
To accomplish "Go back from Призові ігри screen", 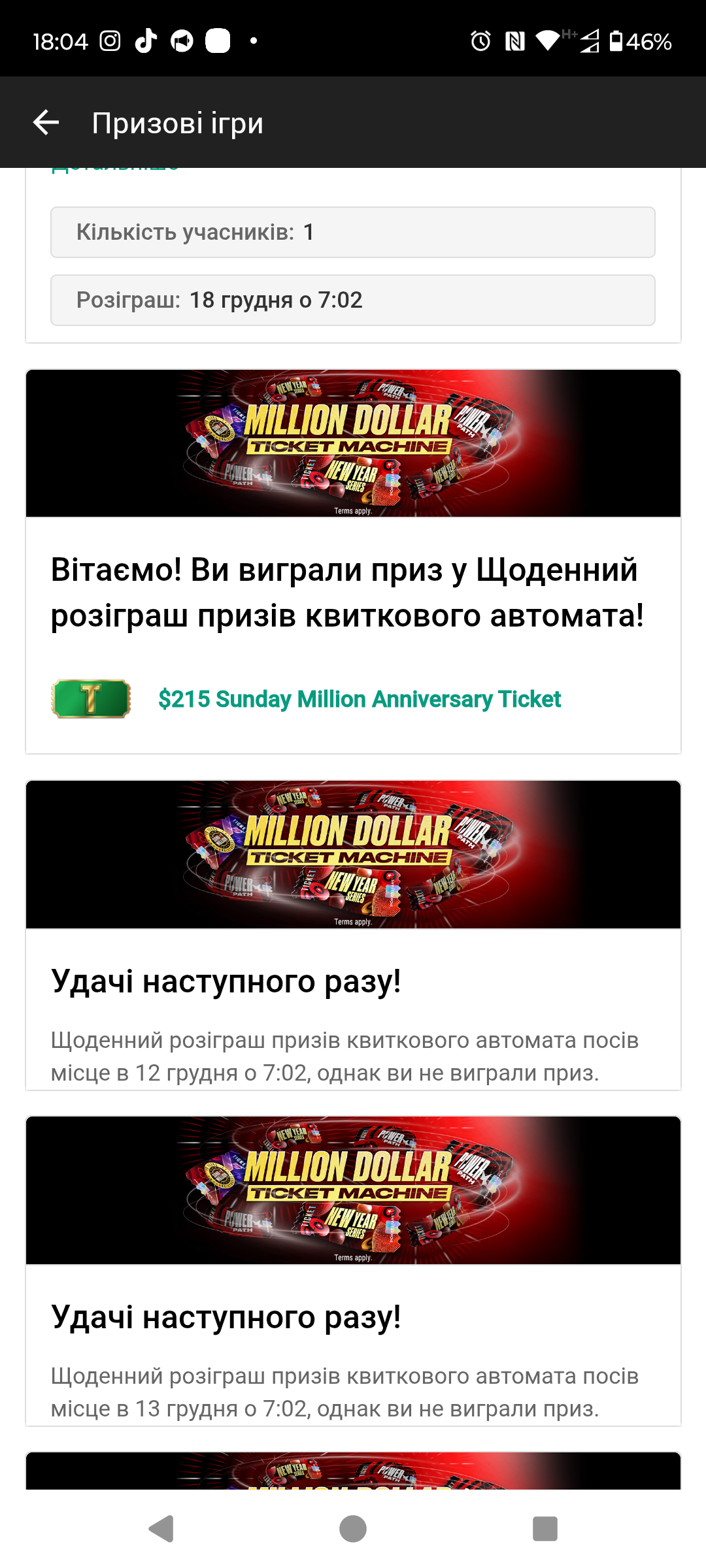I will pyautogui.click(x=46, y=122).
